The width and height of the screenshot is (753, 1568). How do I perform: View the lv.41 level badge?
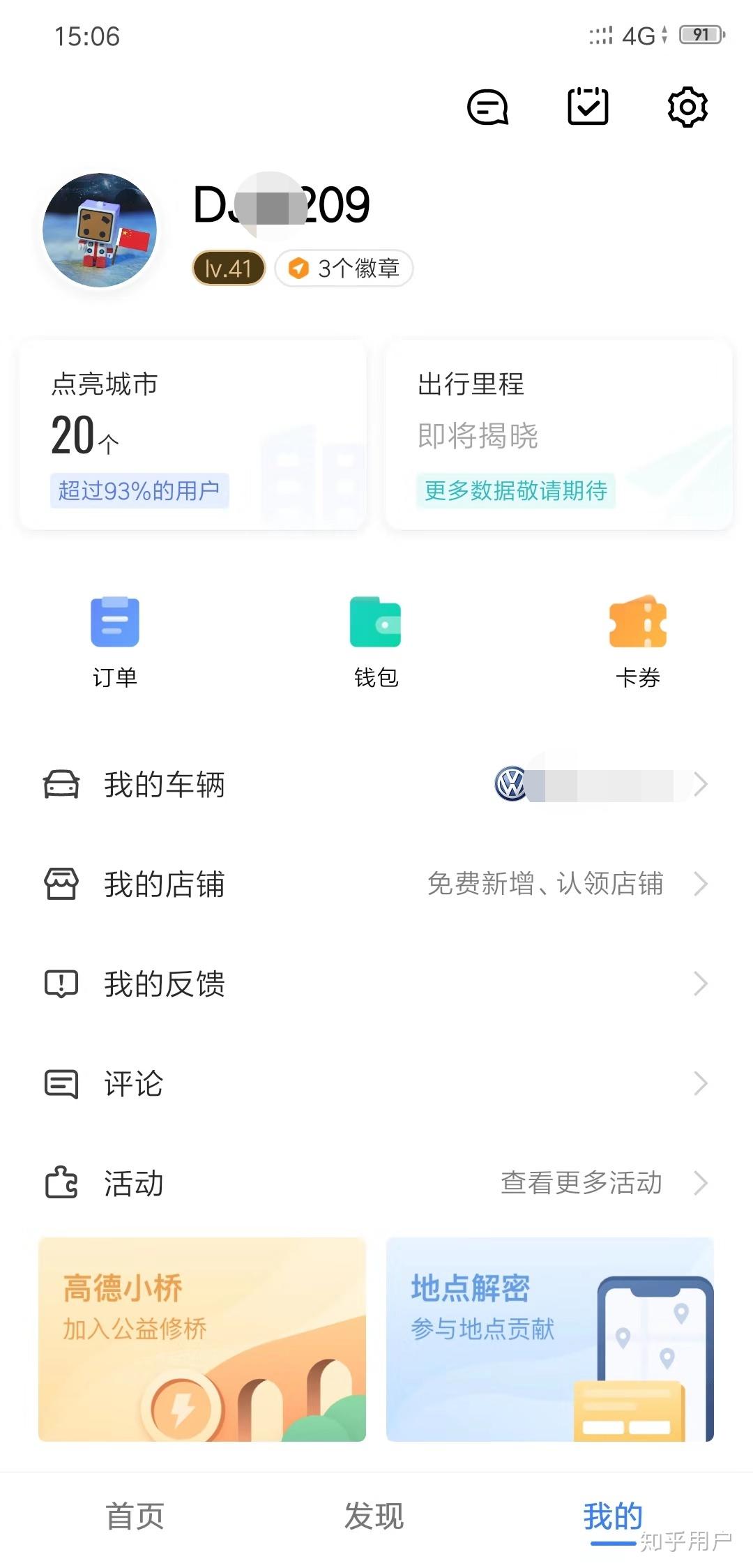pos(229,269)
